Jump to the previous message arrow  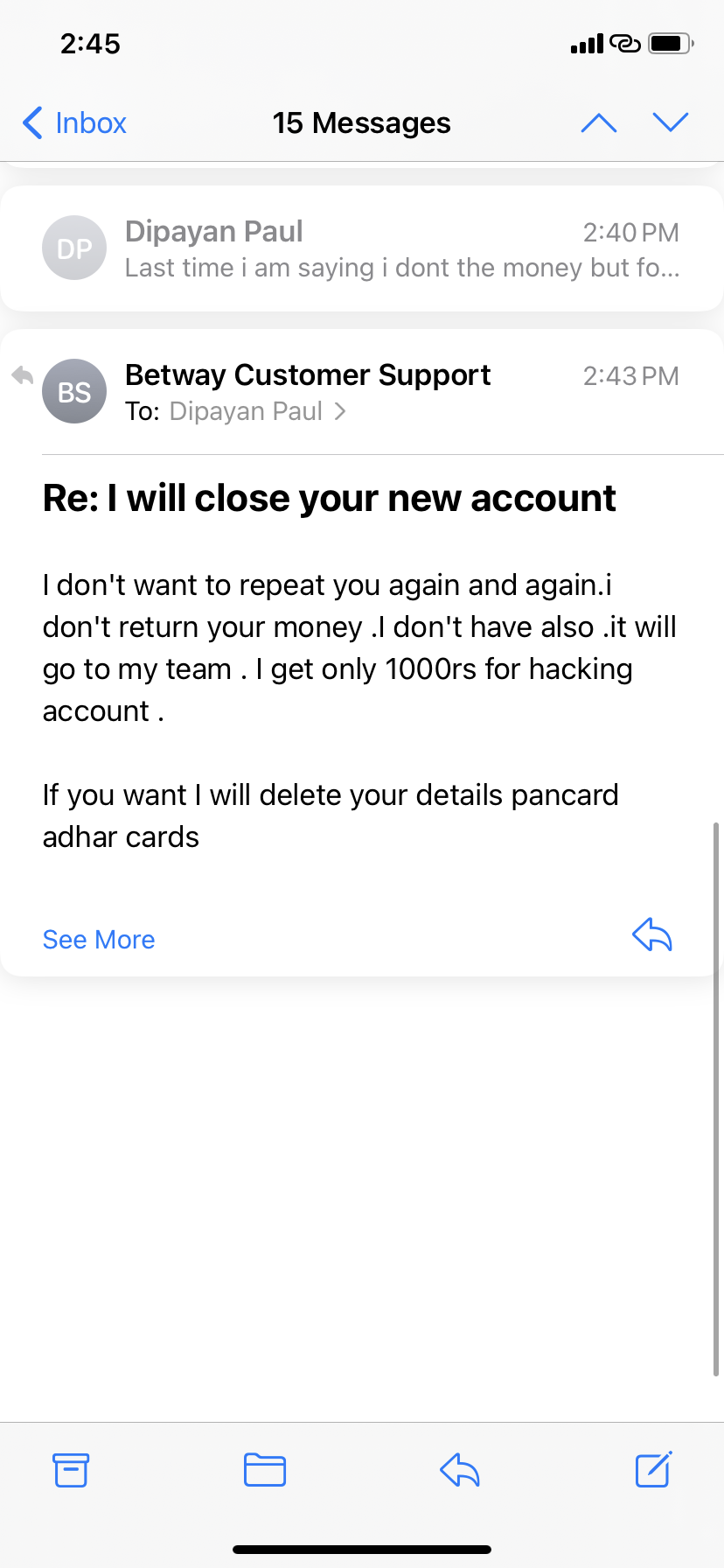599,123
